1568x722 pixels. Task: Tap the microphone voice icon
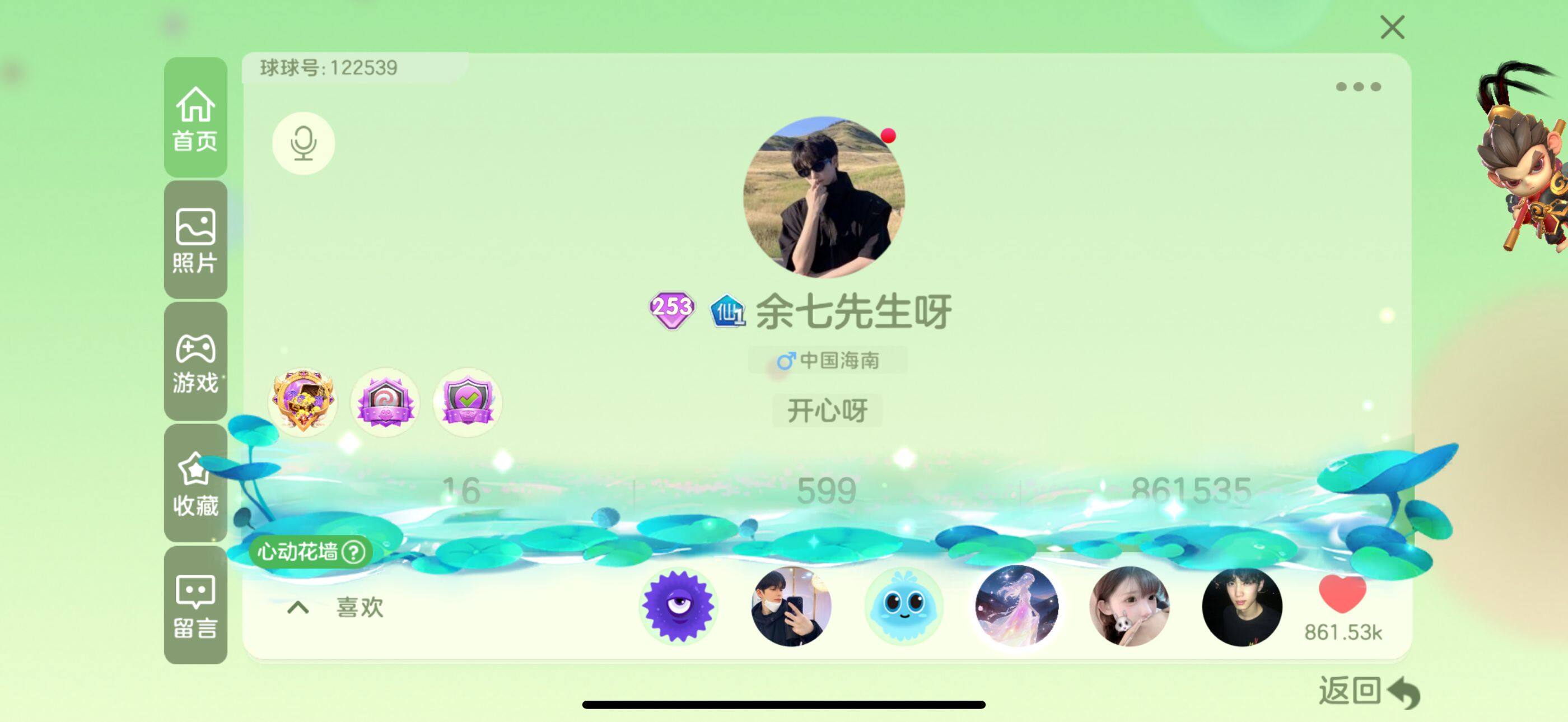click(x=303, y=143)
